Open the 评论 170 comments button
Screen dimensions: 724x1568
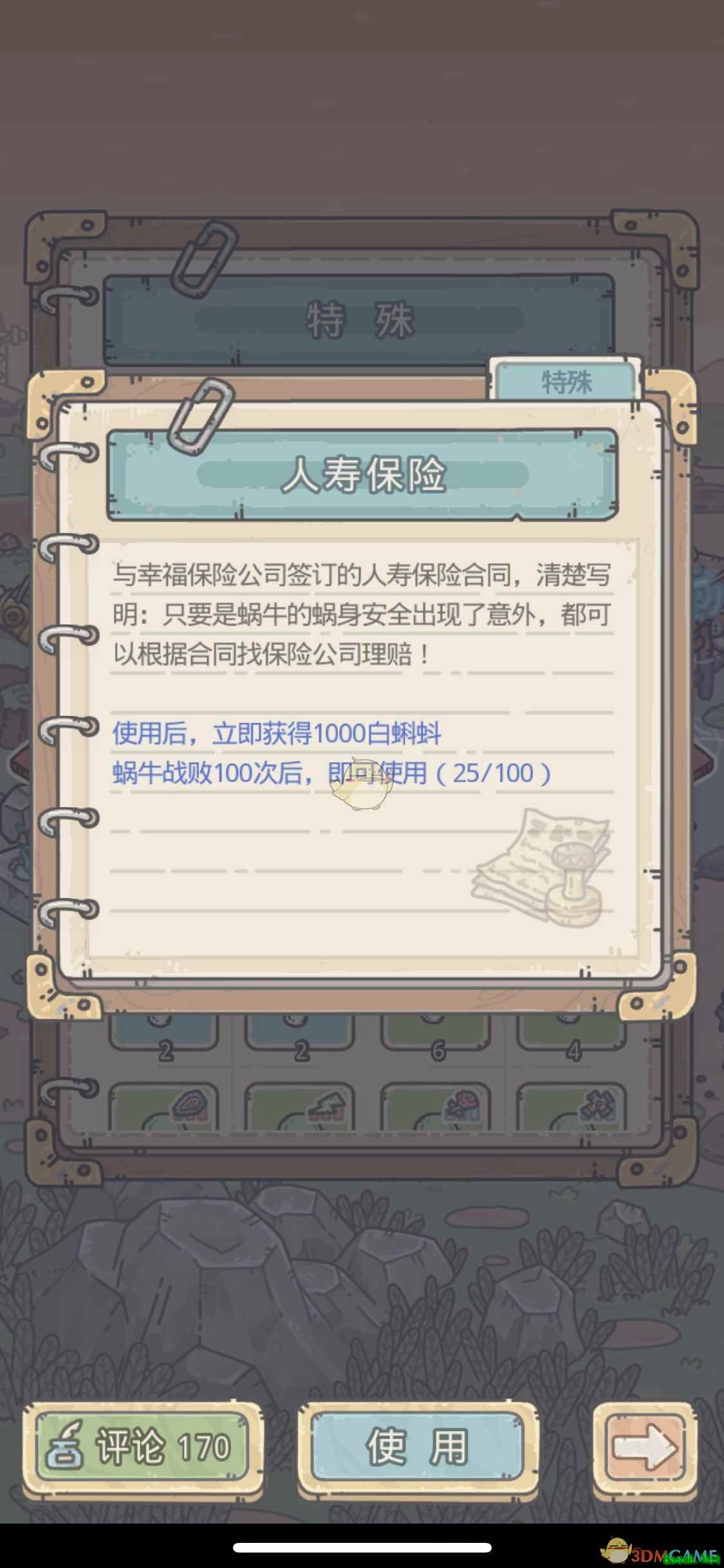coord(143,1448)
